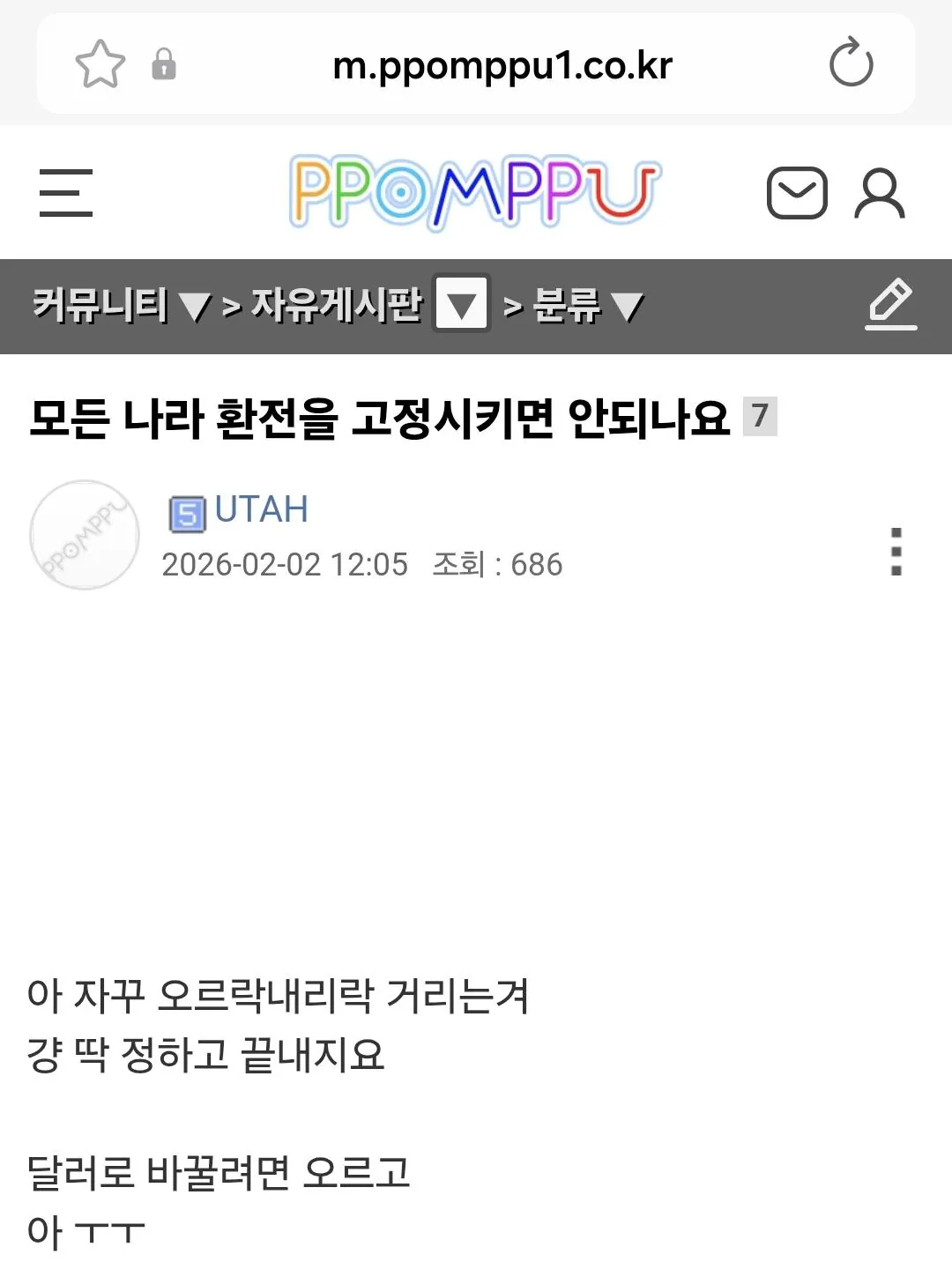Open the user profile icon

pos(879,193)
